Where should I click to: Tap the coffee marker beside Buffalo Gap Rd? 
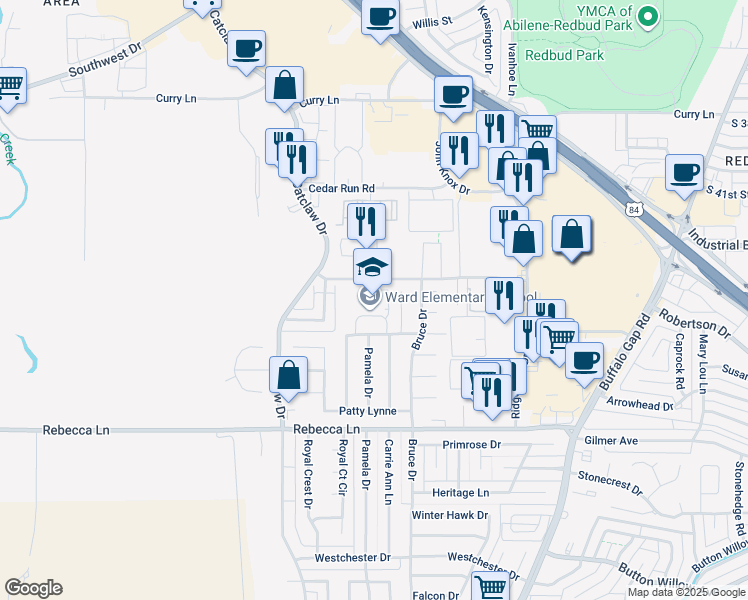584,362
